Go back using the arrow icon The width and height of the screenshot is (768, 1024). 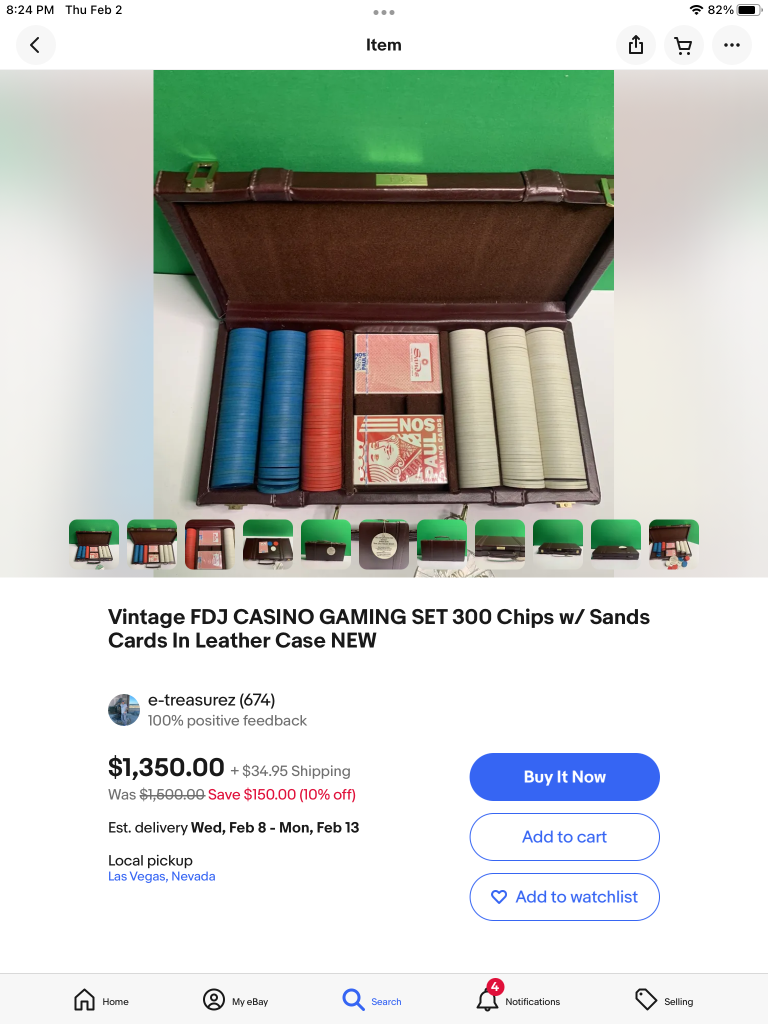36,45
